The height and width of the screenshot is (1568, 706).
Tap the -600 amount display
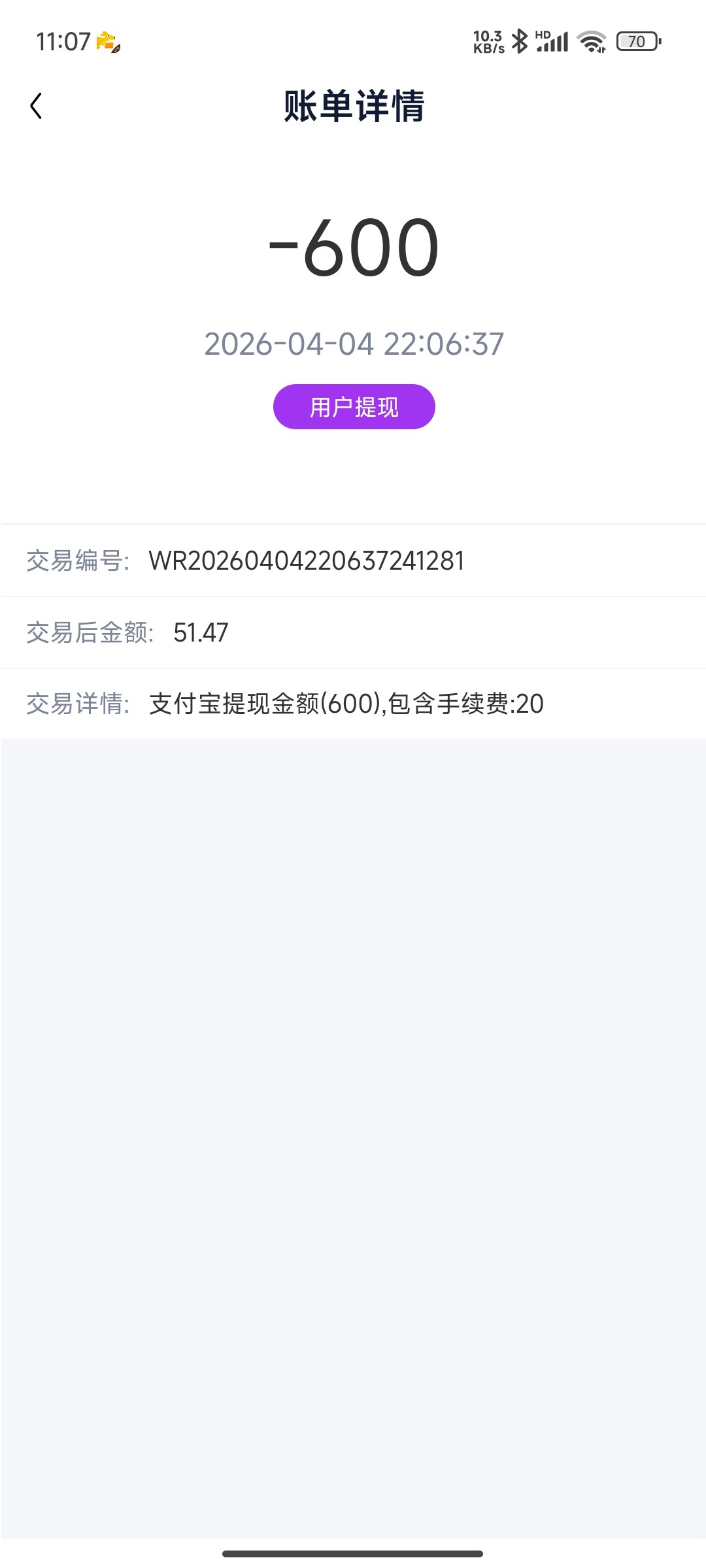pos(353,248)
